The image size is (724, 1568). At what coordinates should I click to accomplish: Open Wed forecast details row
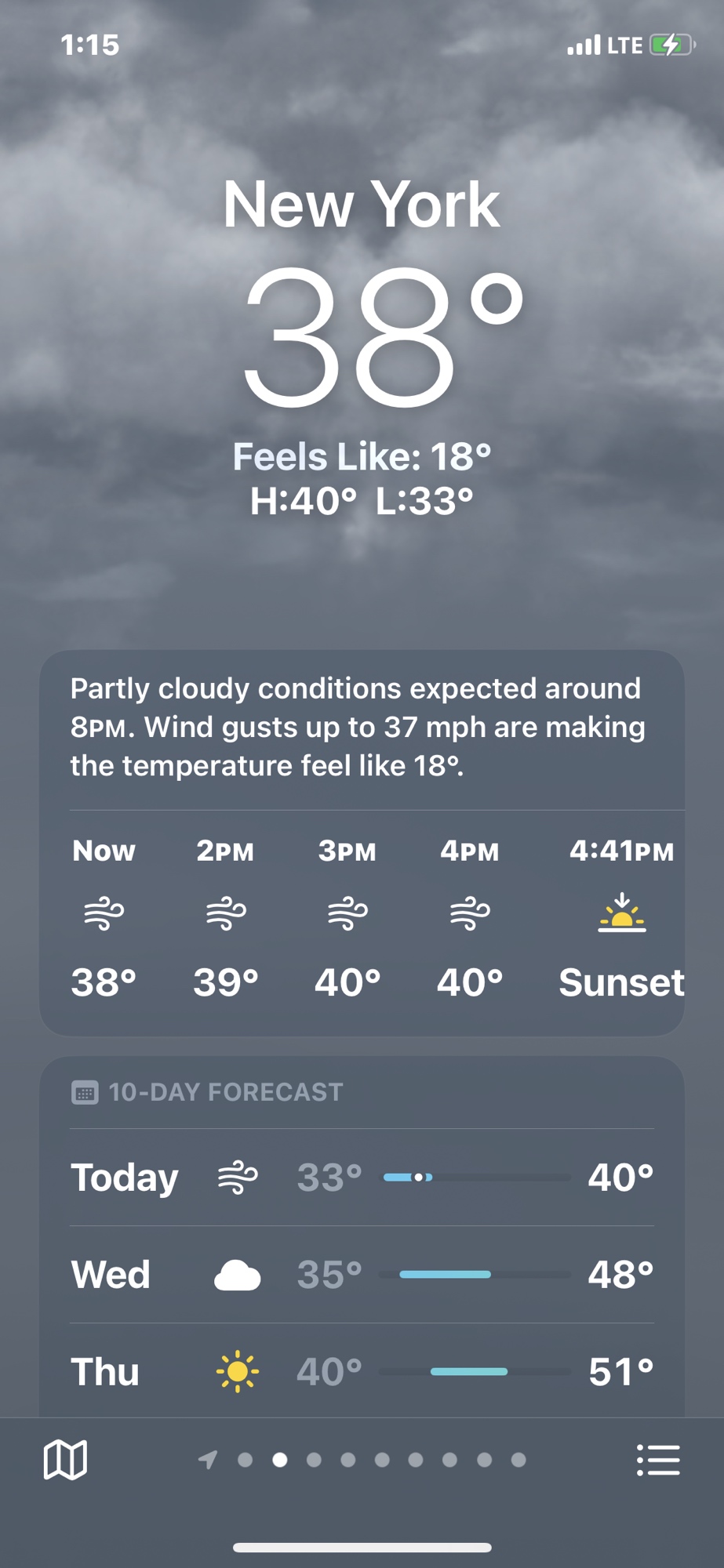[362, 1274]
